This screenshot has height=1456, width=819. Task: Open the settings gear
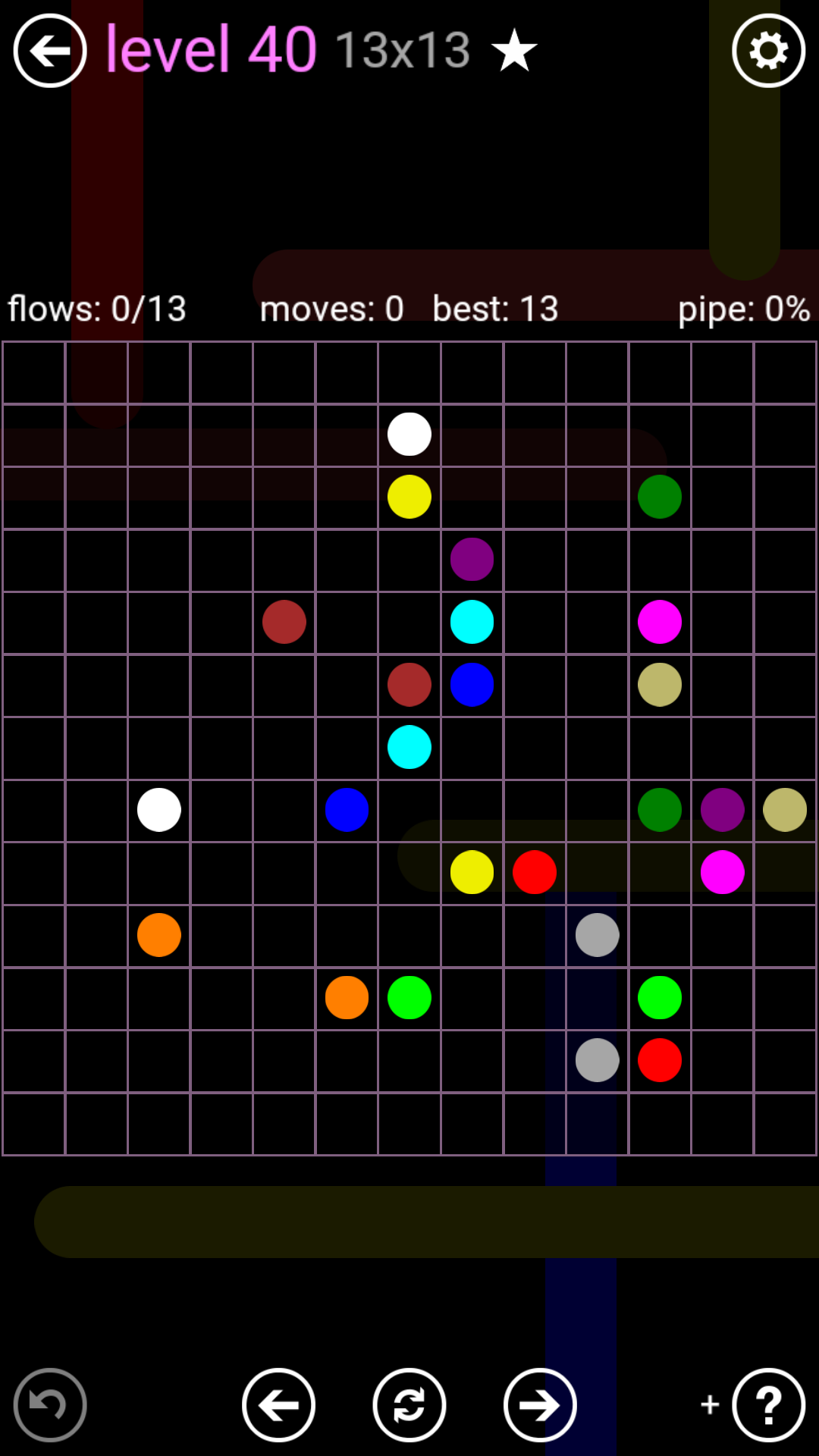(x=768, y=51)
